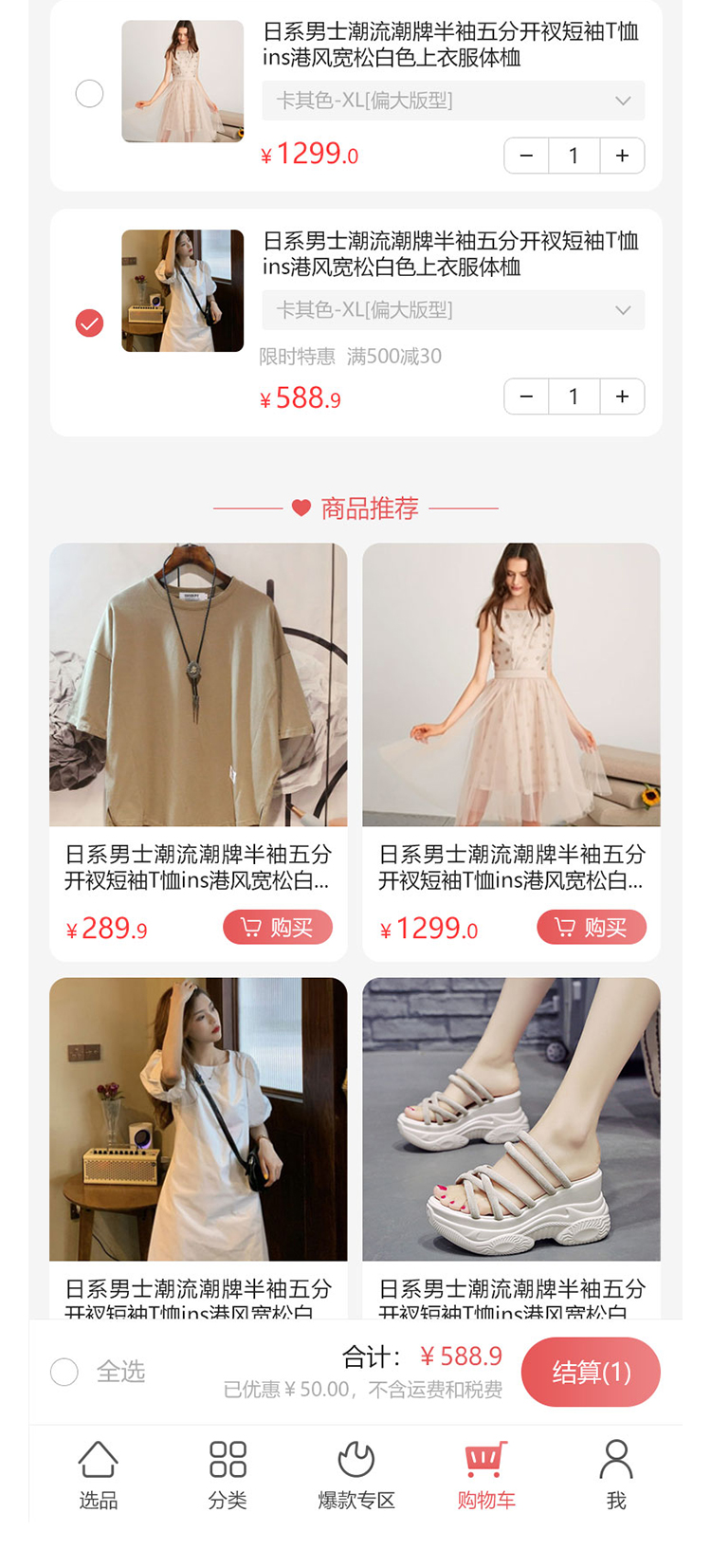Increase quantity of ¥588.9 item

coord(622,397)
